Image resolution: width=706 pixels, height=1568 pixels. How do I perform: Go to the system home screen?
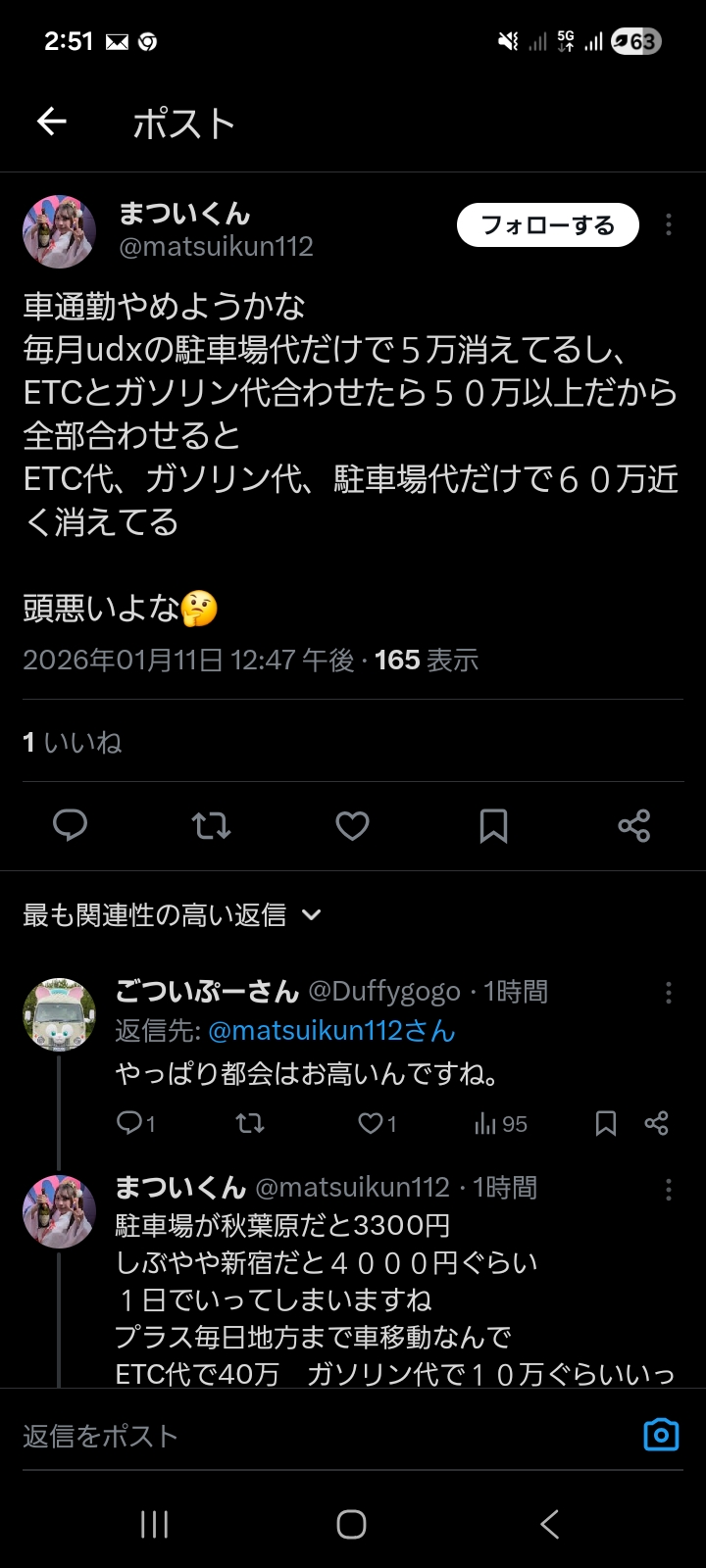351,1524
